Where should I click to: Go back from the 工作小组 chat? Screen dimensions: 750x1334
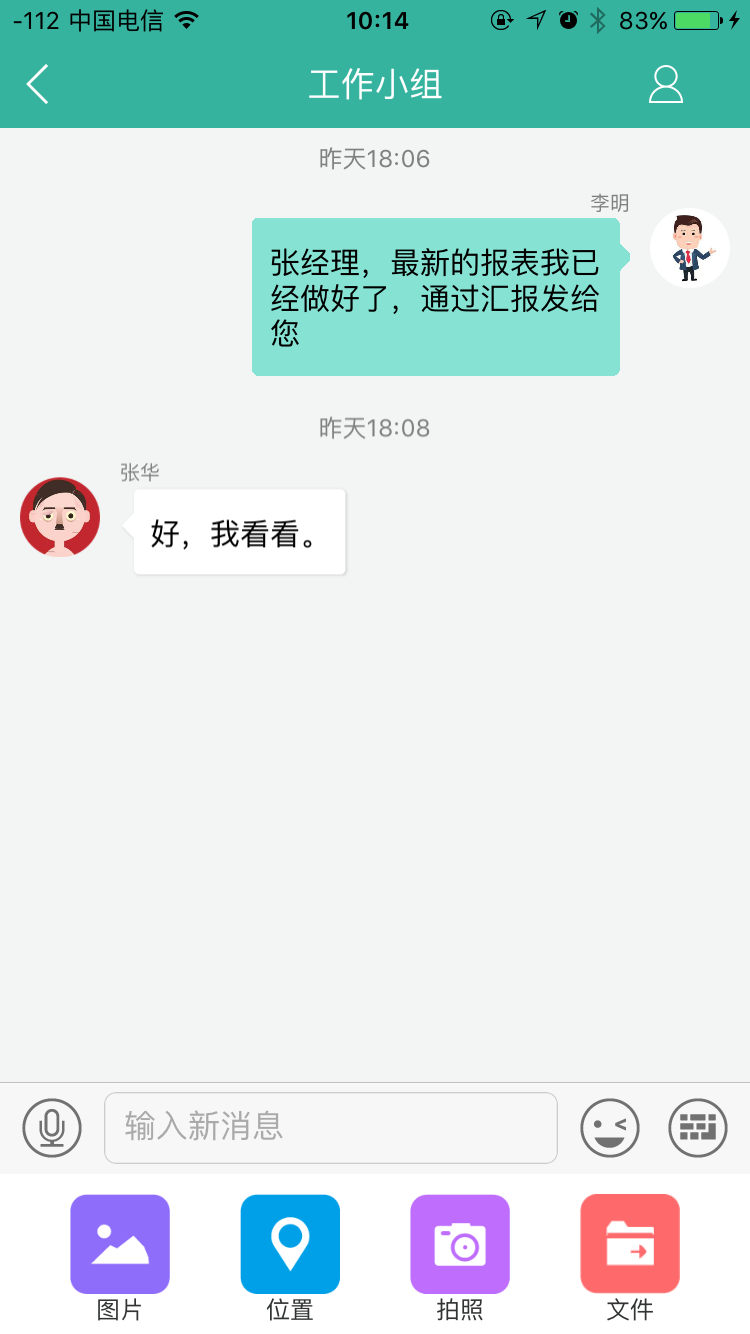pos(38,85)
